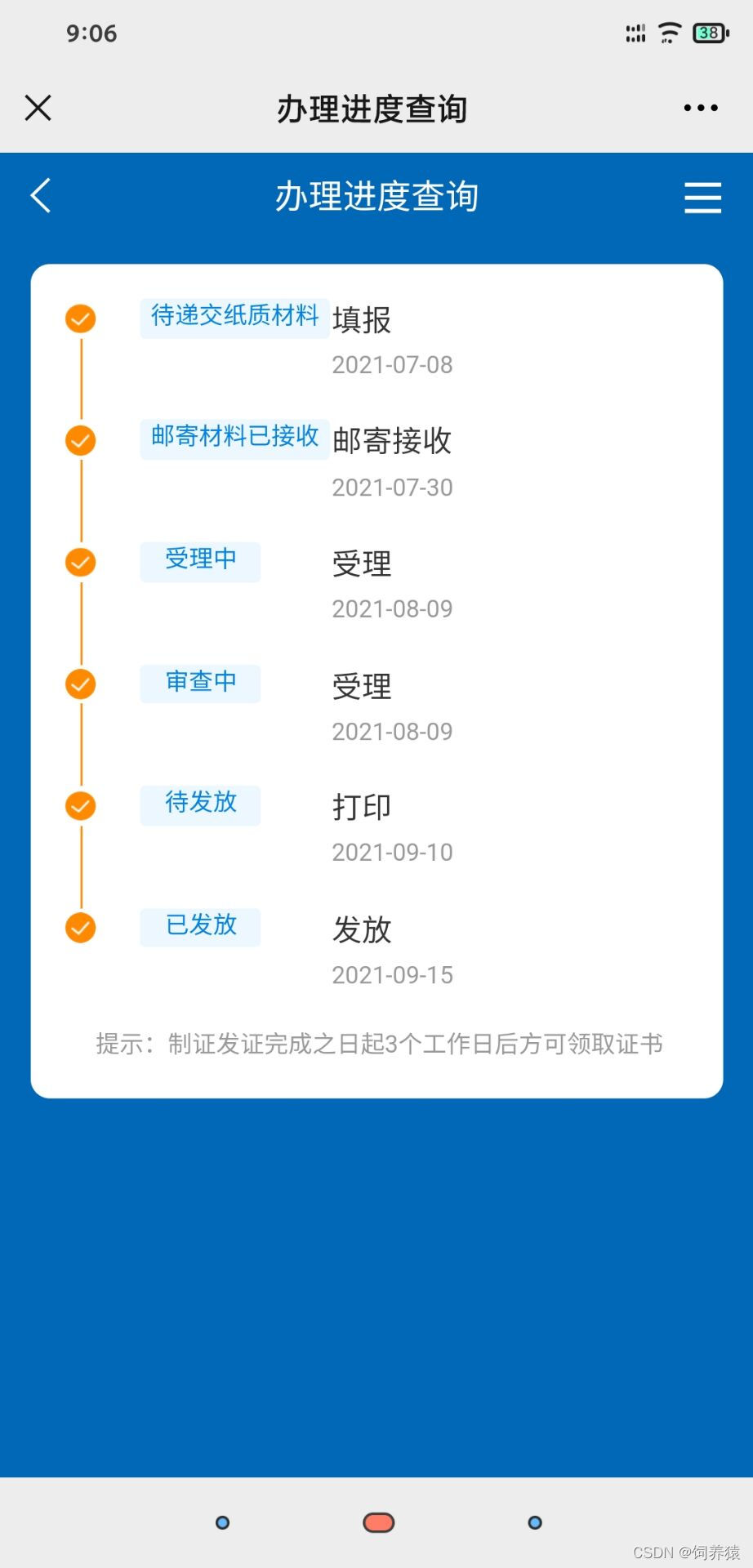
Task: Close the 办理进度查询 web page
Action: click(38, 108)
